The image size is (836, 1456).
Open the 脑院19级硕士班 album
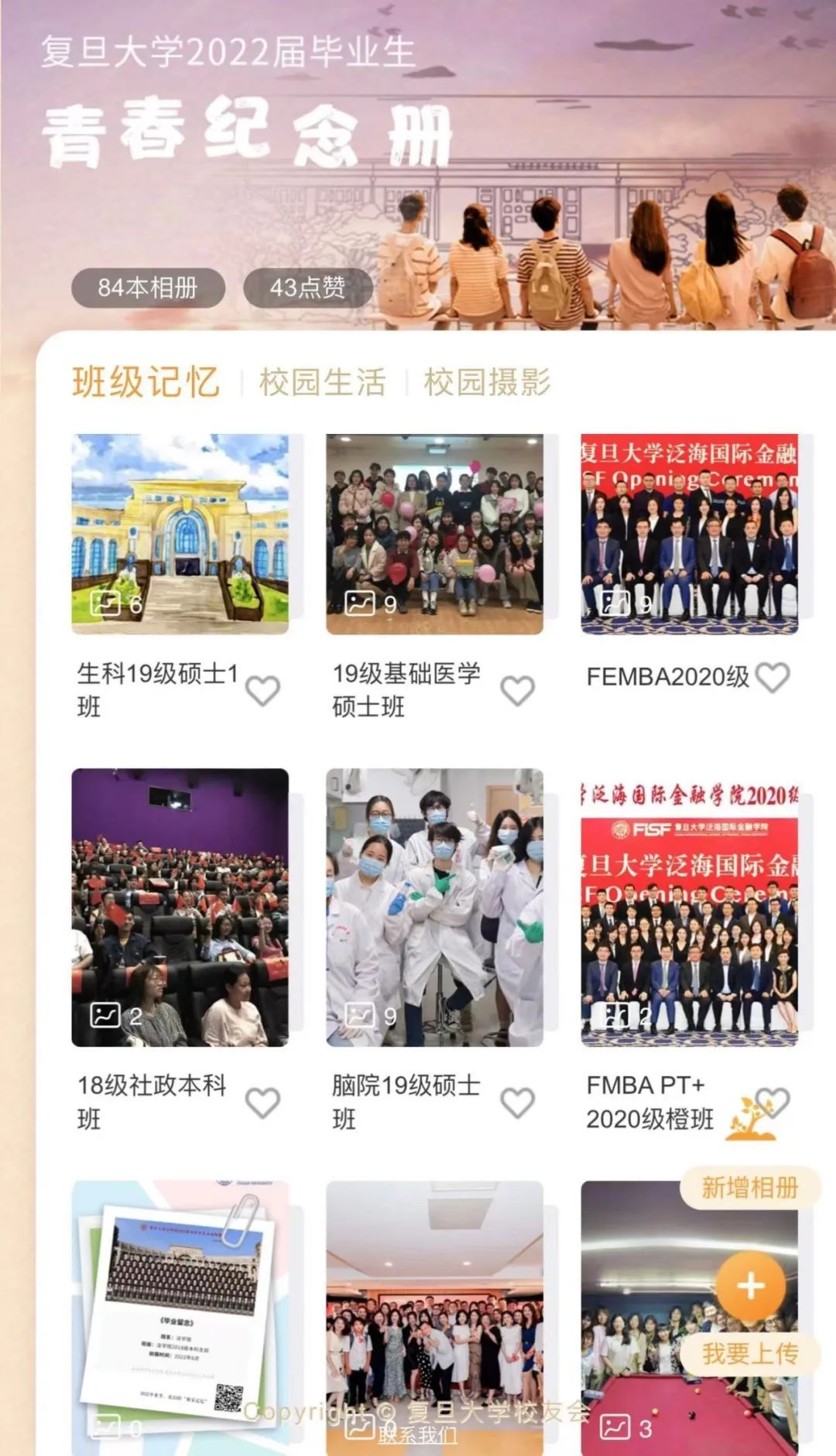coord(434,907)
